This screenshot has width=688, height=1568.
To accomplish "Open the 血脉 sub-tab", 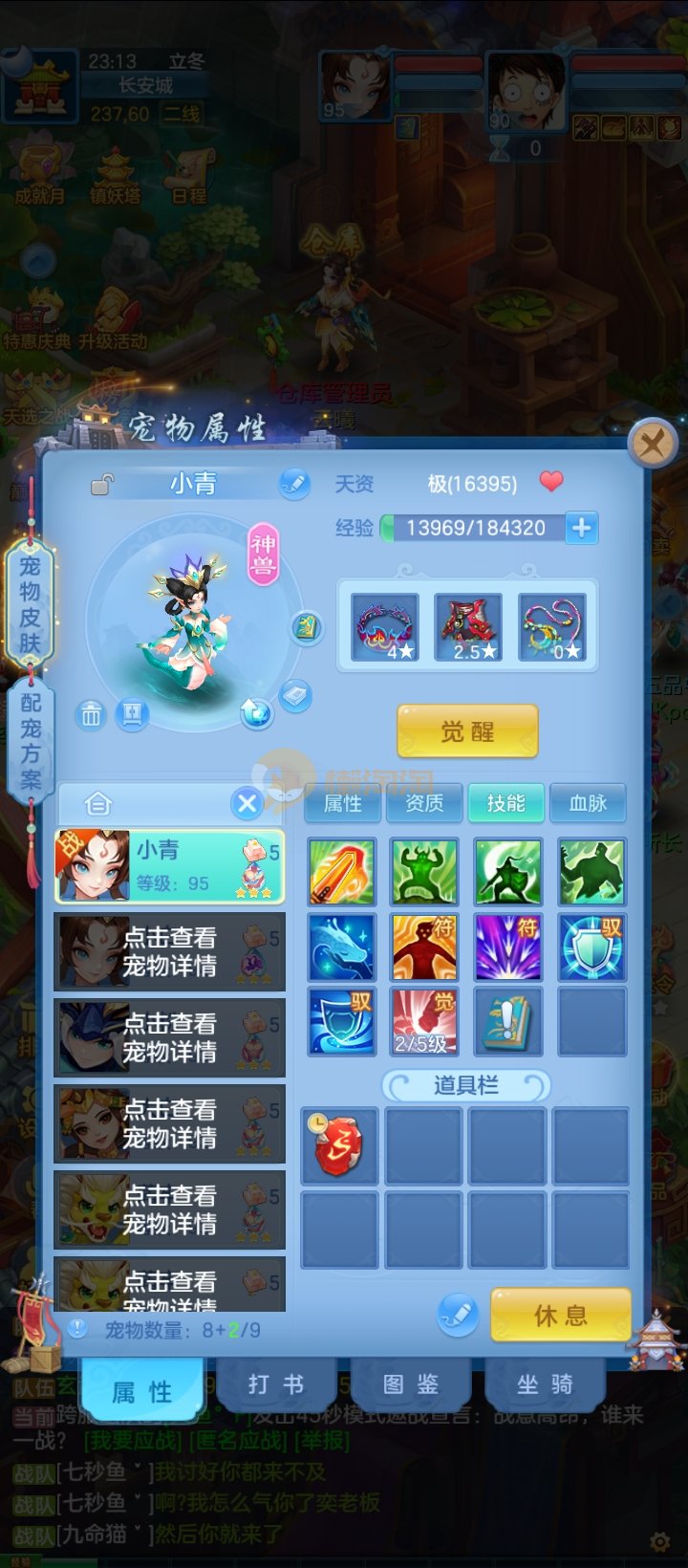I will click(x=588, y=803).
